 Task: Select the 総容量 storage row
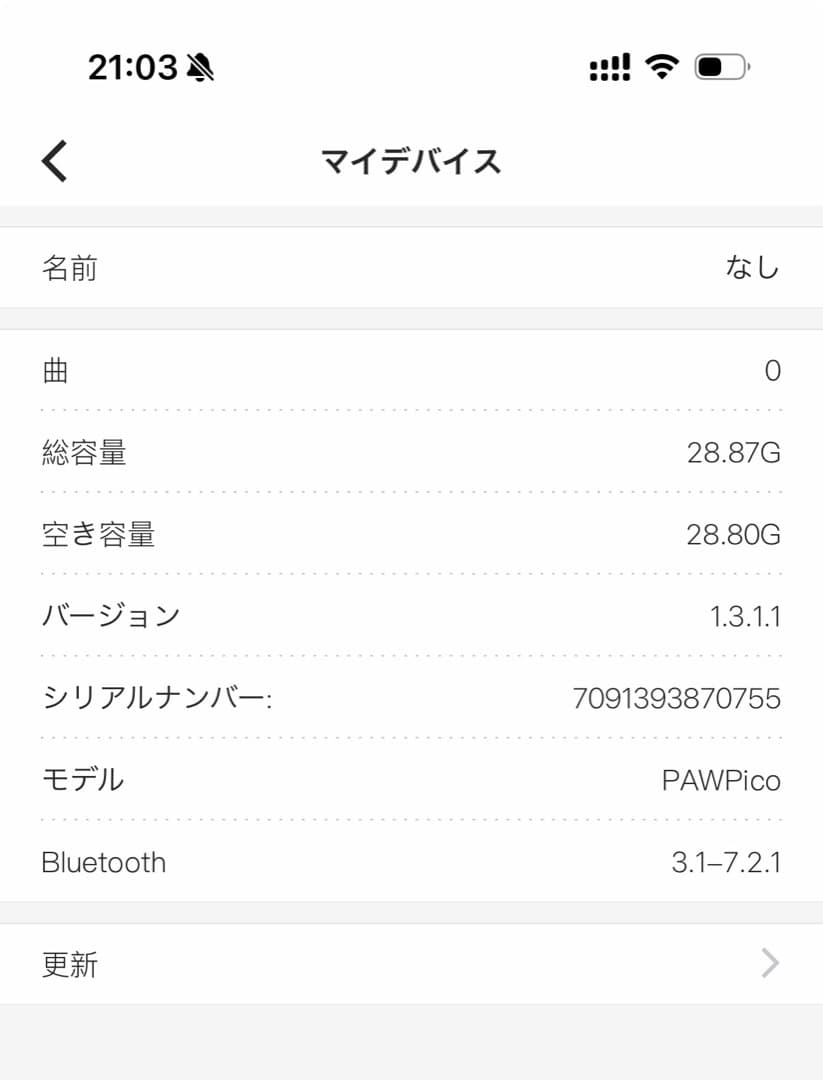[x=411, y=453]
